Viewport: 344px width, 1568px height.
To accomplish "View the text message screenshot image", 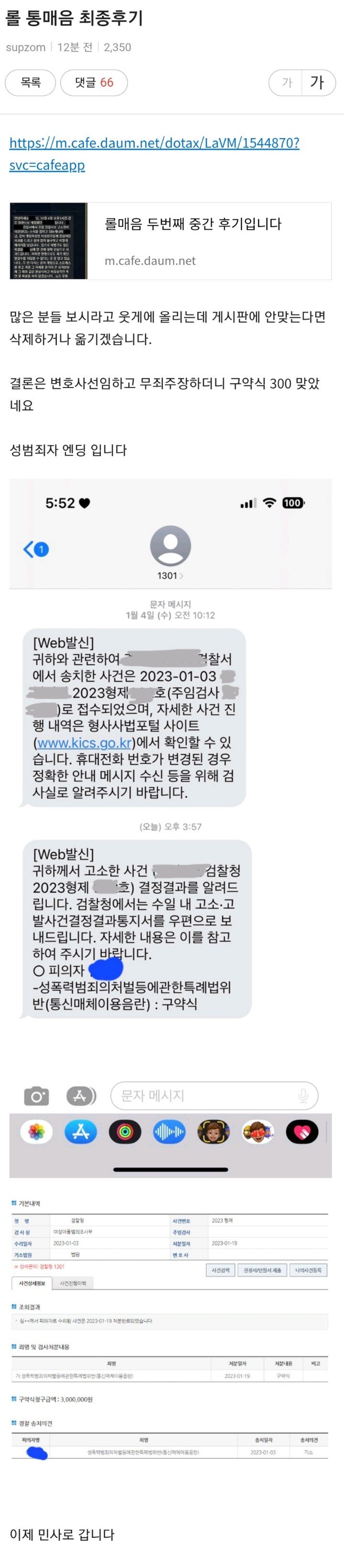I will tap(171, 828).
